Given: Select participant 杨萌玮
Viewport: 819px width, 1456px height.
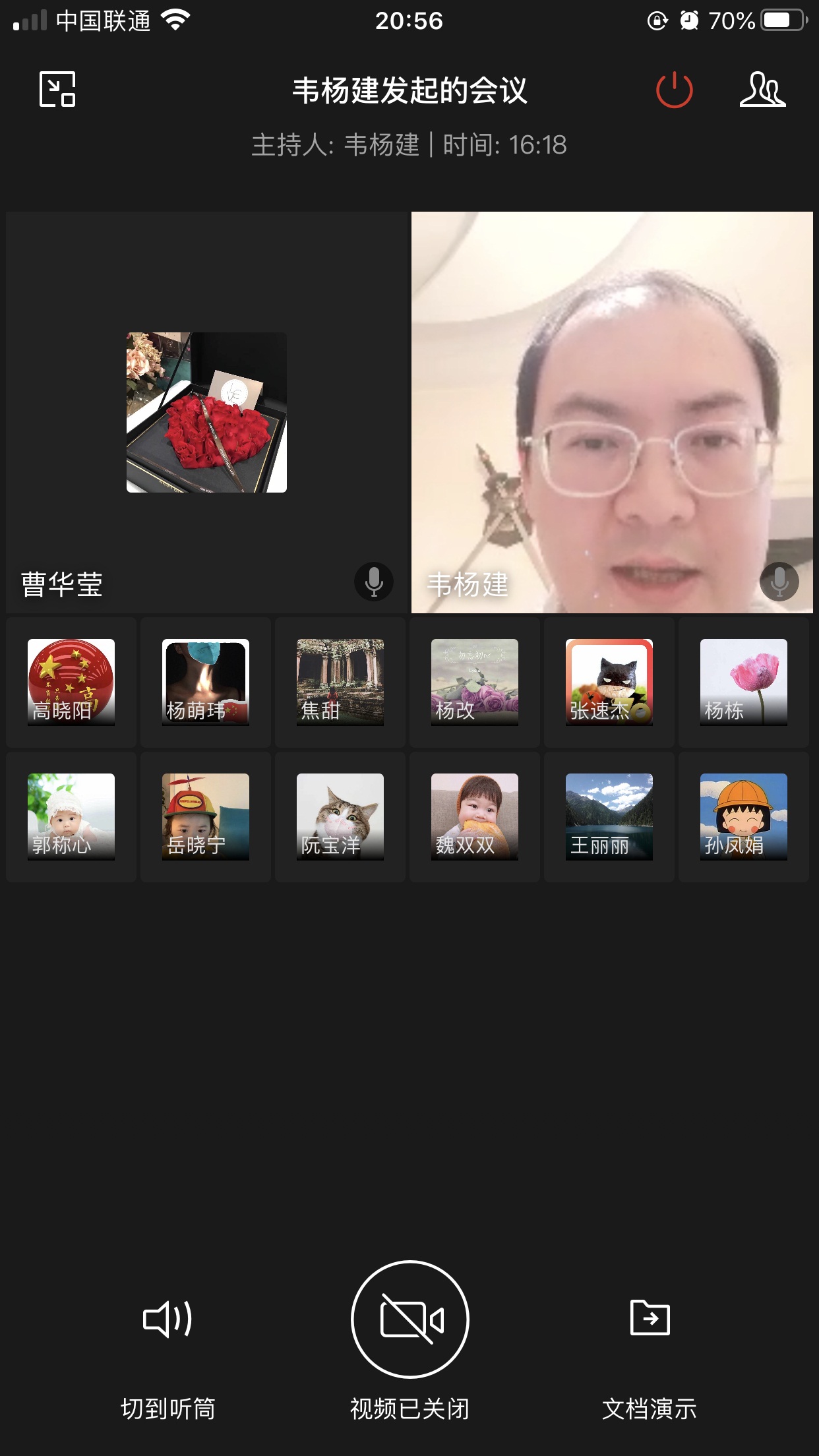Looking at the screenshot, I should (x=206, y=682).
